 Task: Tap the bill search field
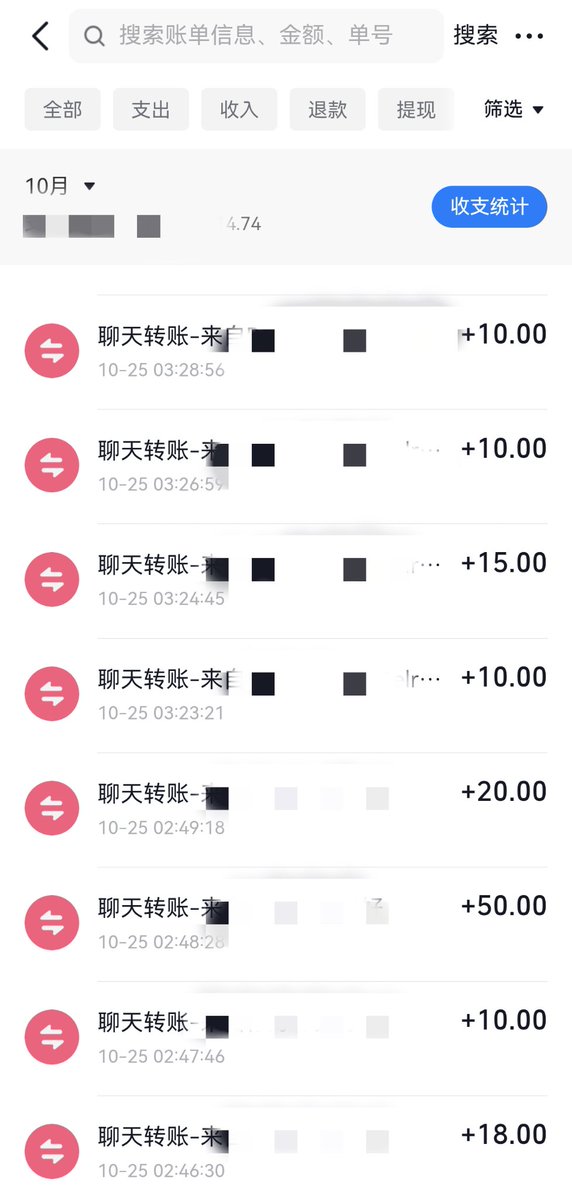[x=256, y=36]
